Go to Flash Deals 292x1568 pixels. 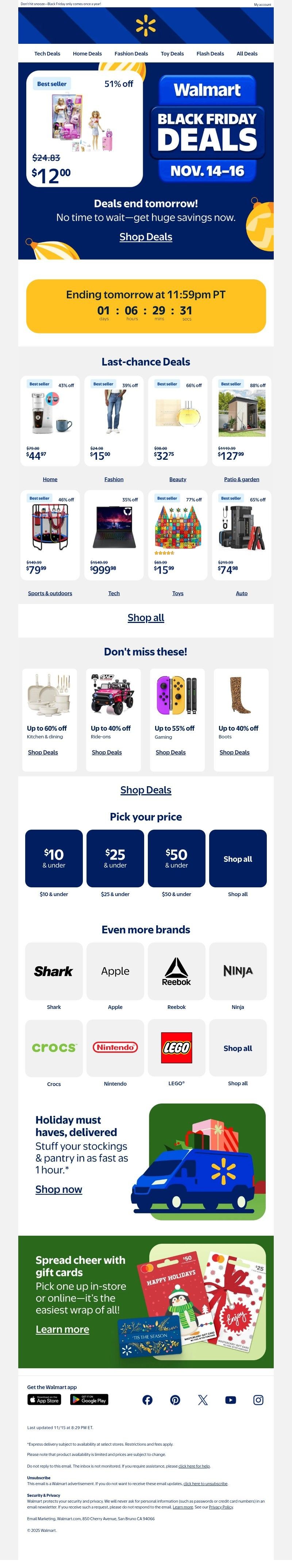[210, 54]
